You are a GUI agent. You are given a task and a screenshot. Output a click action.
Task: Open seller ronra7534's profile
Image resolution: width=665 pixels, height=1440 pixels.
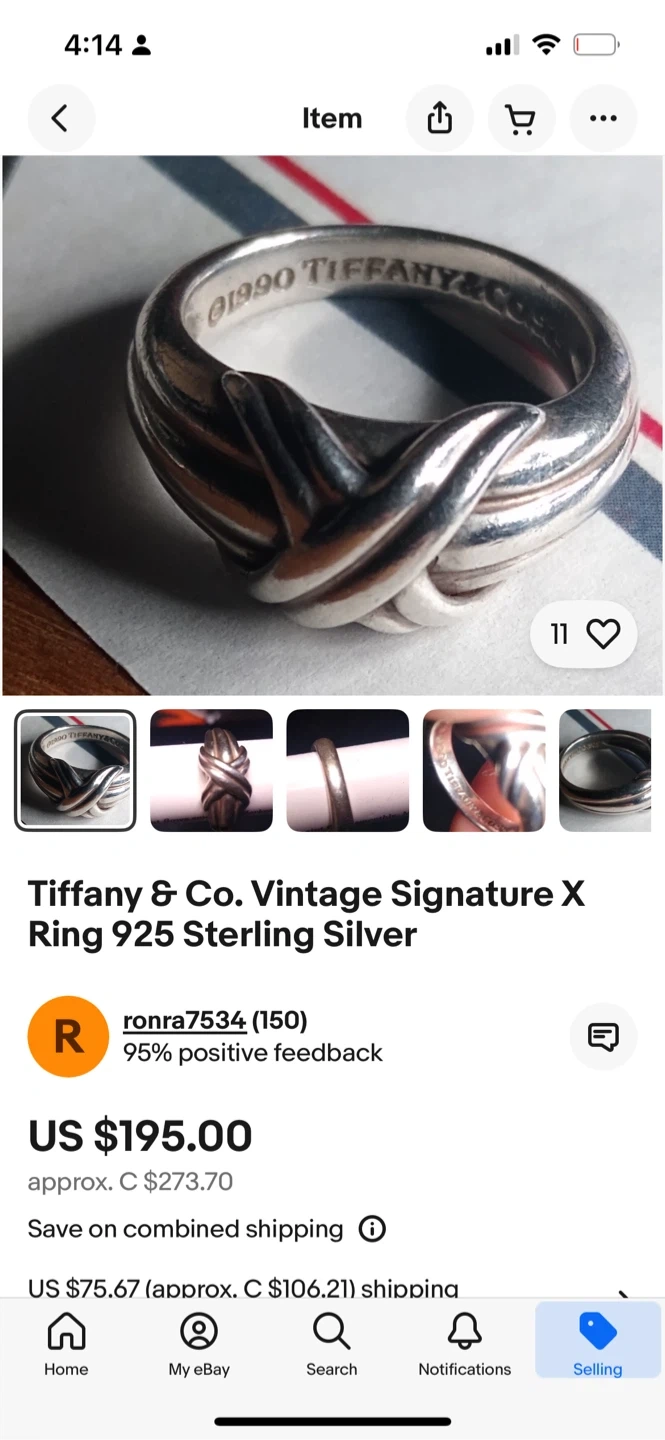click(184, 1020)
